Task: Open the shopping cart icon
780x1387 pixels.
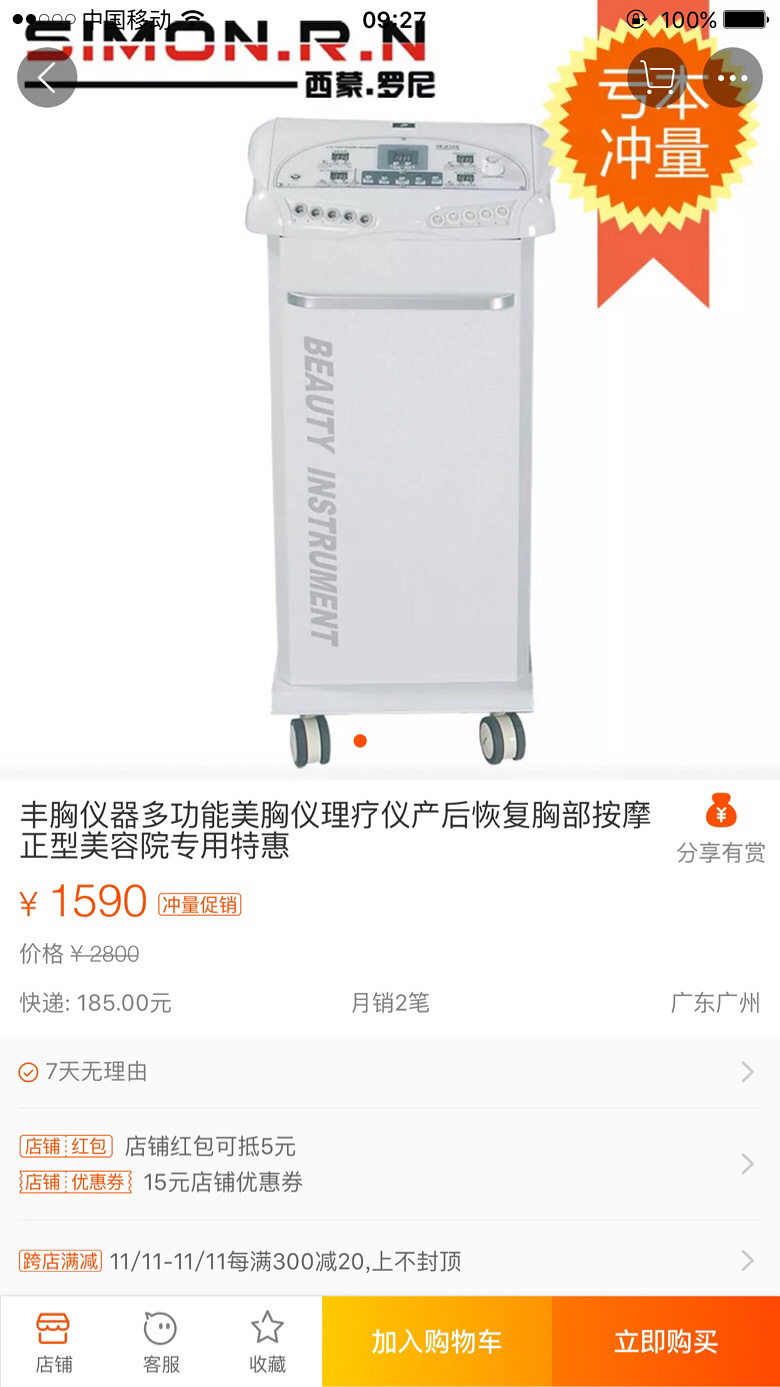Action: [657, 77]
